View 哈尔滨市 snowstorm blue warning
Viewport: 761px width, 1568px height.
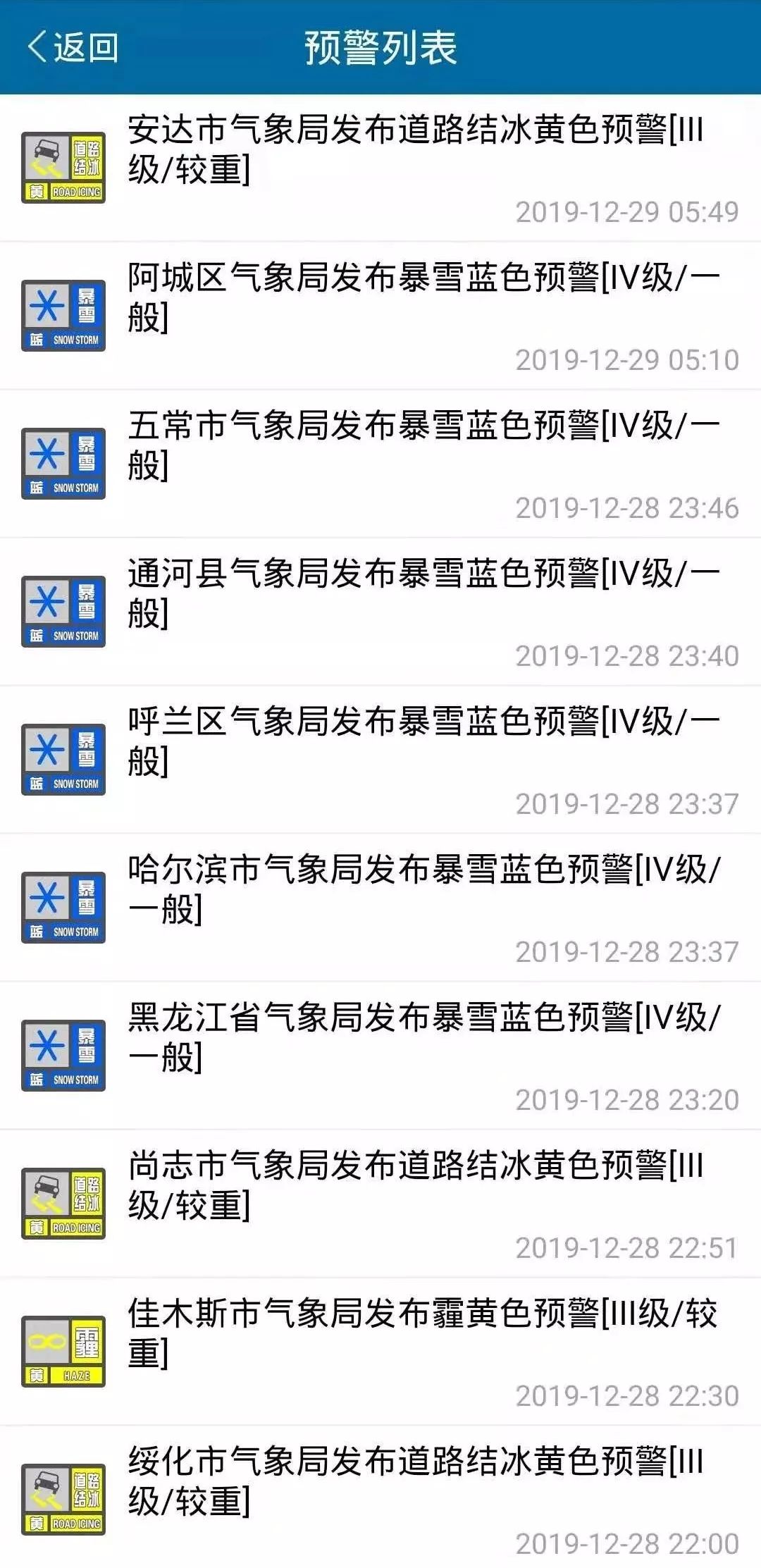423,889
